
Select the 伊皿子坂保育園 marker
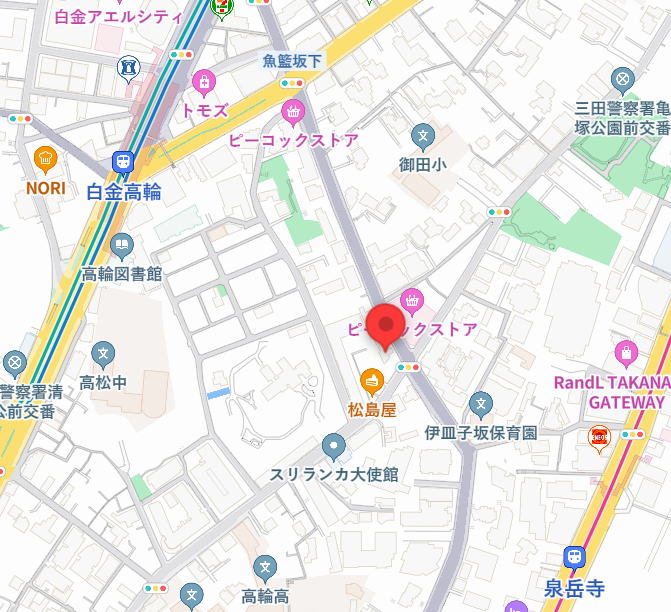click(x=481, y=405)
